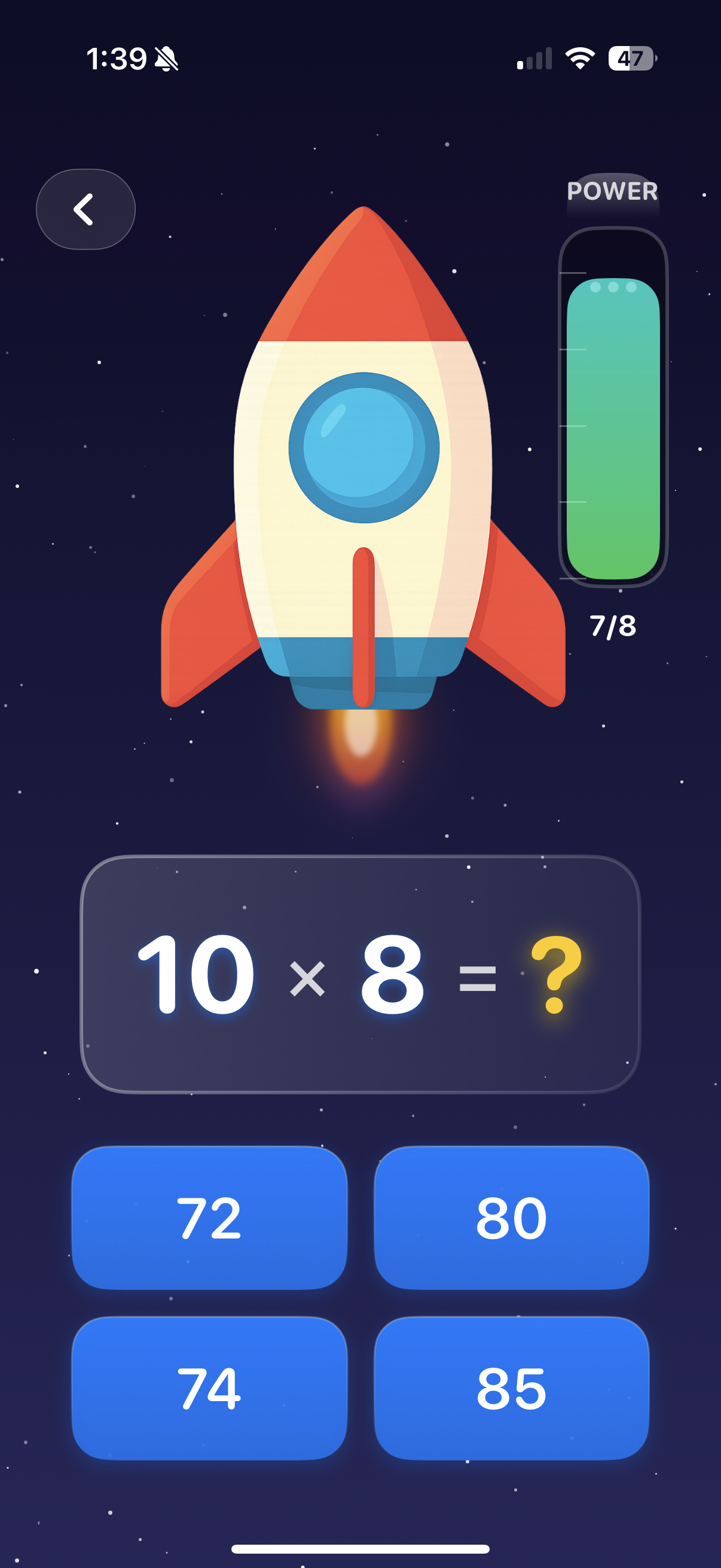Tap the equation card showing 10 × 8
This screenshot has height=1568, width=721.
[360, 974]
